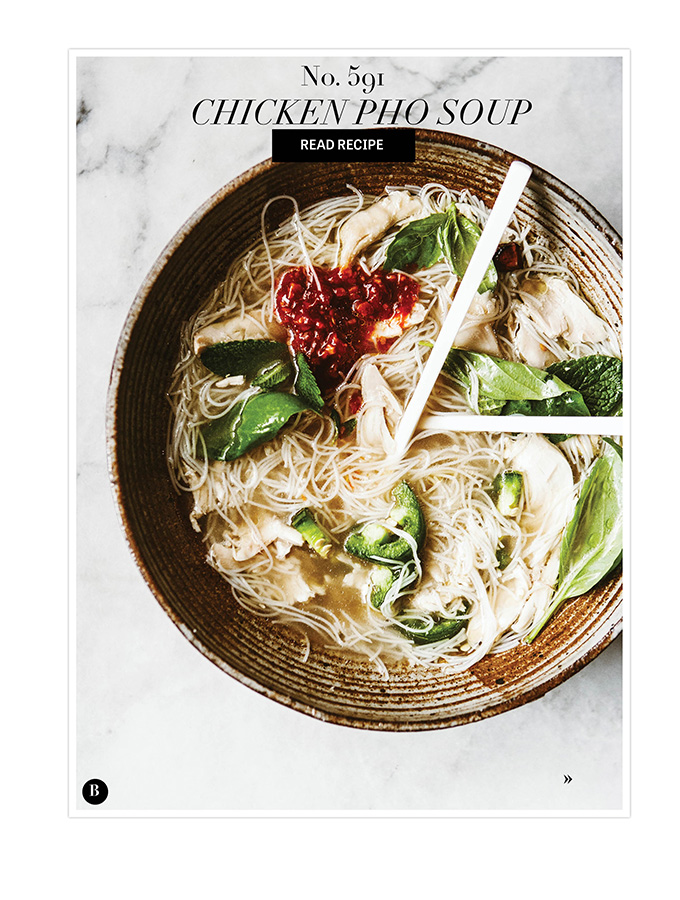Screen dimensions: 680x900
Task: Tap the round B logo button
Action: (x=95, y=791)
